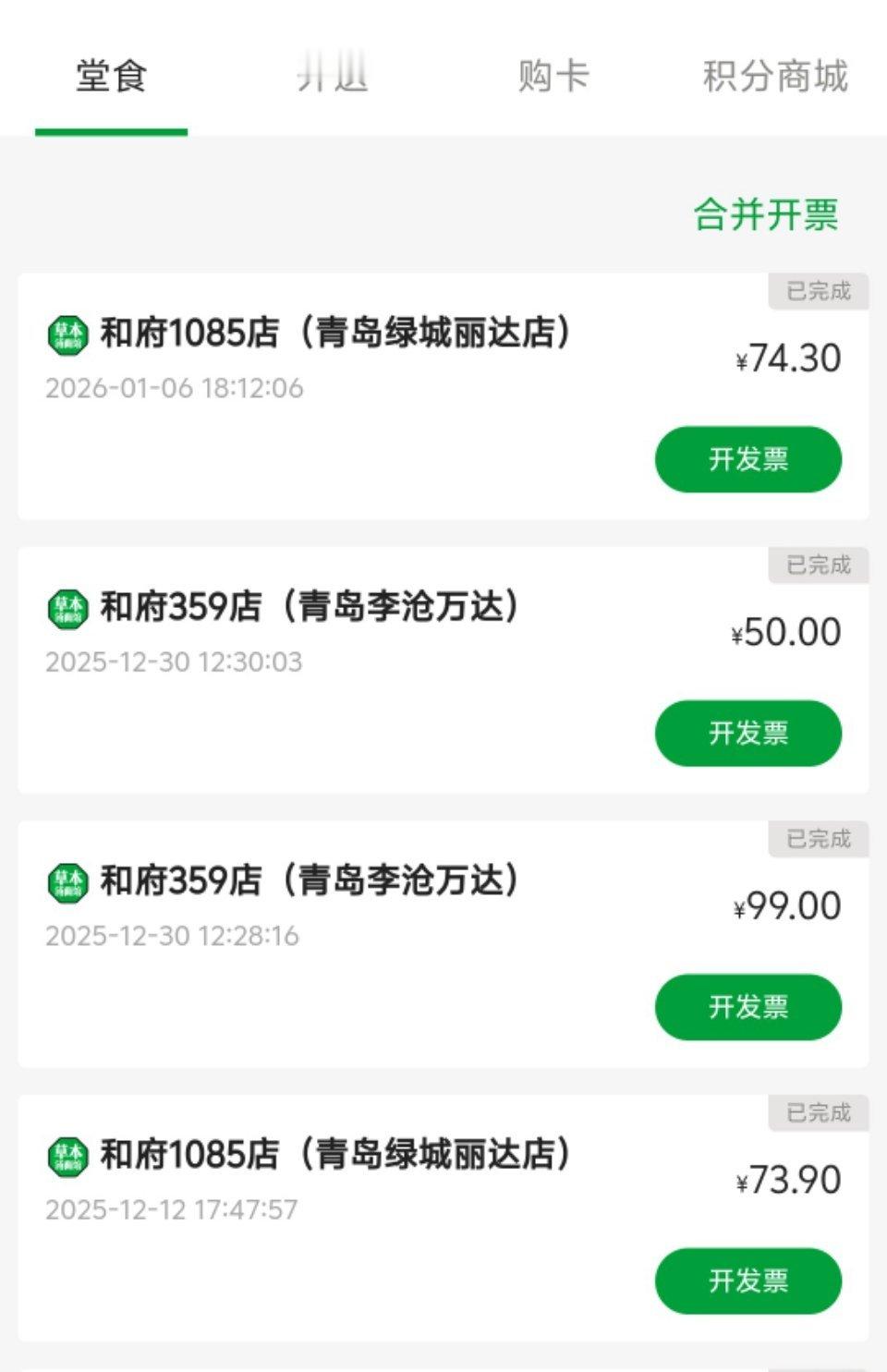Tap 合并开票 to merge invoices
The height and width of the screenshot is (1372, 887).
[x=766, y=215]
